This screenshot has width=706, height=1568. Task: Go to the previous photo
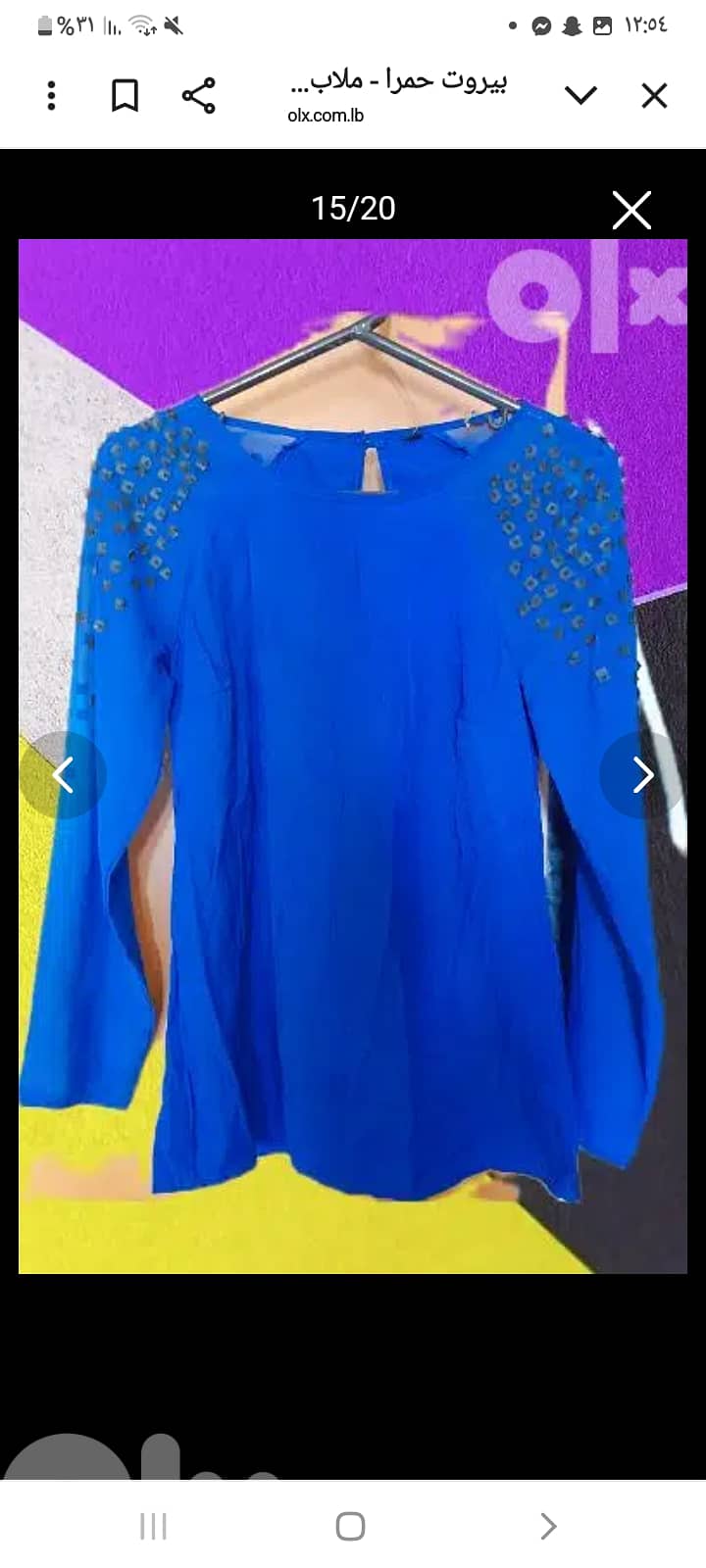[63, 775]
